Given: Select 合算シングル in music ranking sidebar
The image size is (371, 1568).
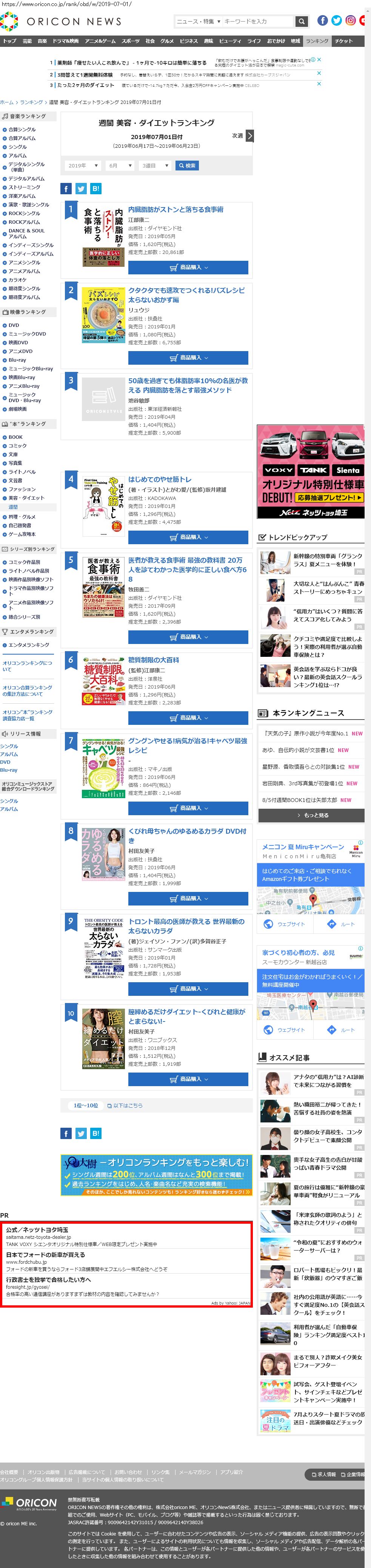Looking at the screenshot, I should click(x=22, y=130).
